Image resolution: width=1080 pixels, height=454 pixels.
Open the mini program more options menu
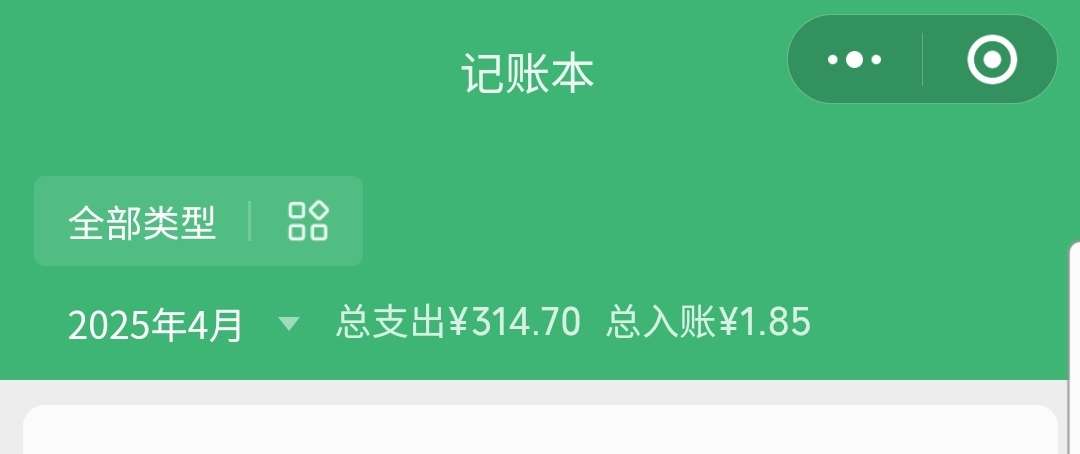tap(855, 60)
